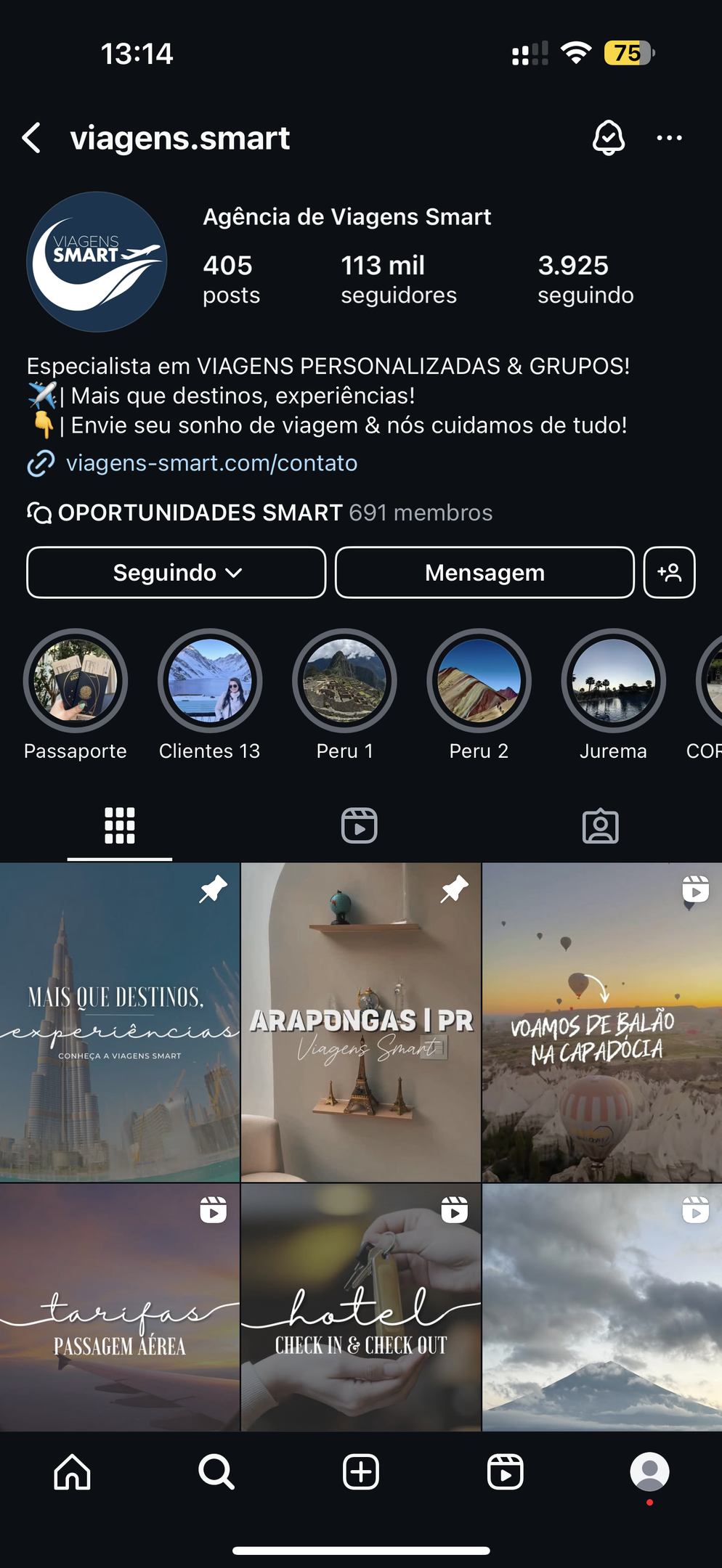Go to the home feed
The image size is (722, 1568).
pyautogui.click(x=73, y=1472)
